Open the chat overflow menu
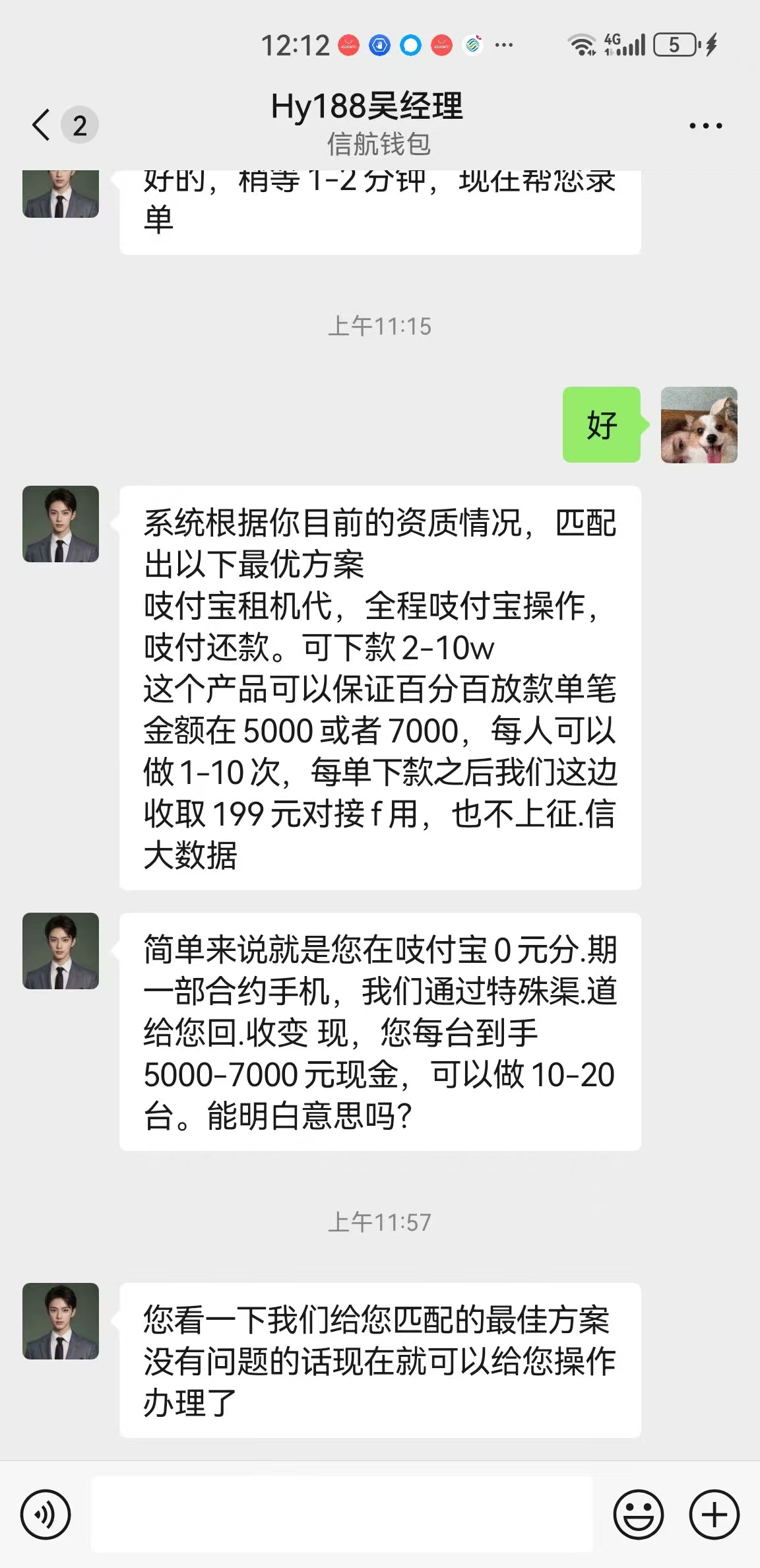Viewport: 760px width, 1568px height. pos(705,125)
